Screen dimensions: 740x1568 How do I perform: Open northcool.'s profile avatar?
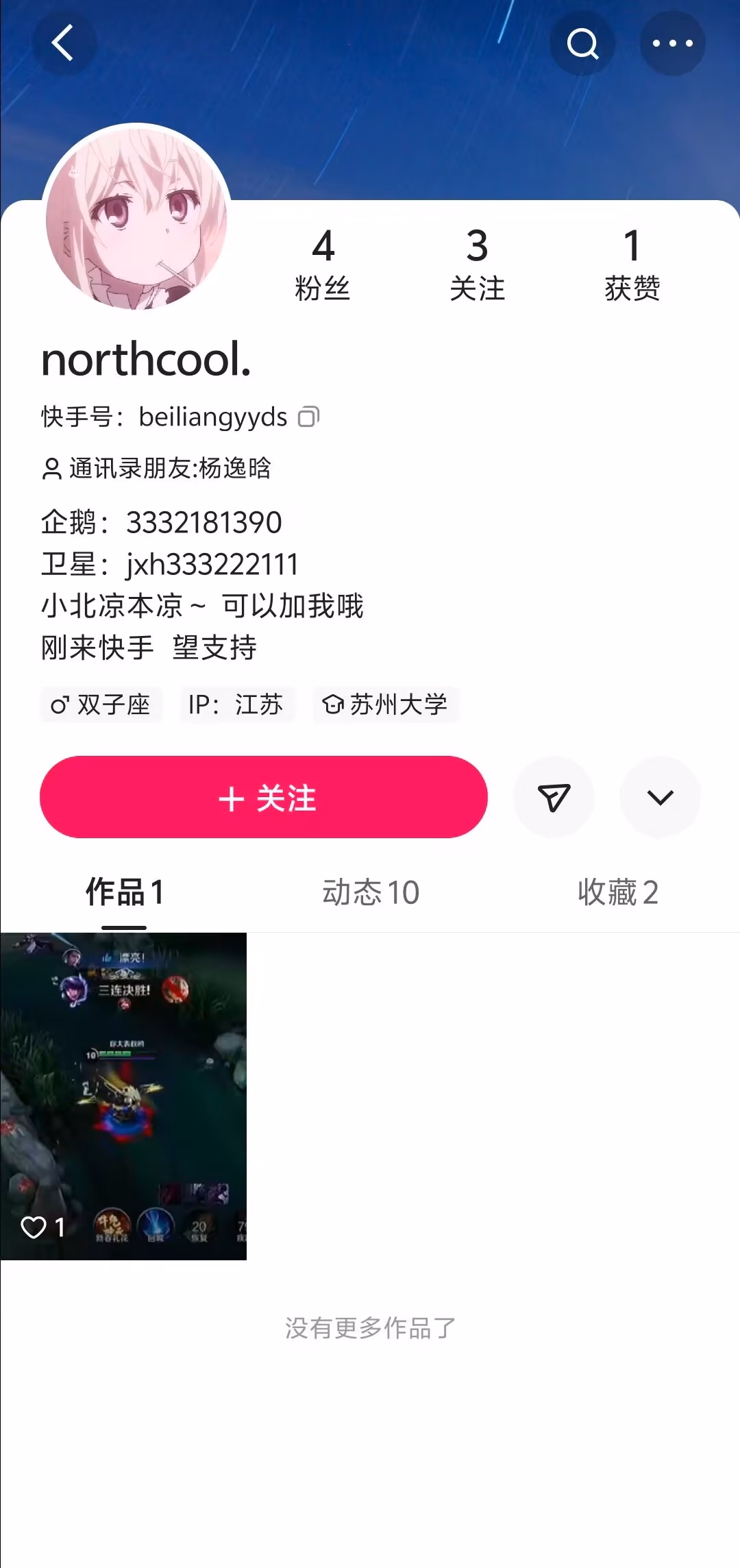[136, 218]
